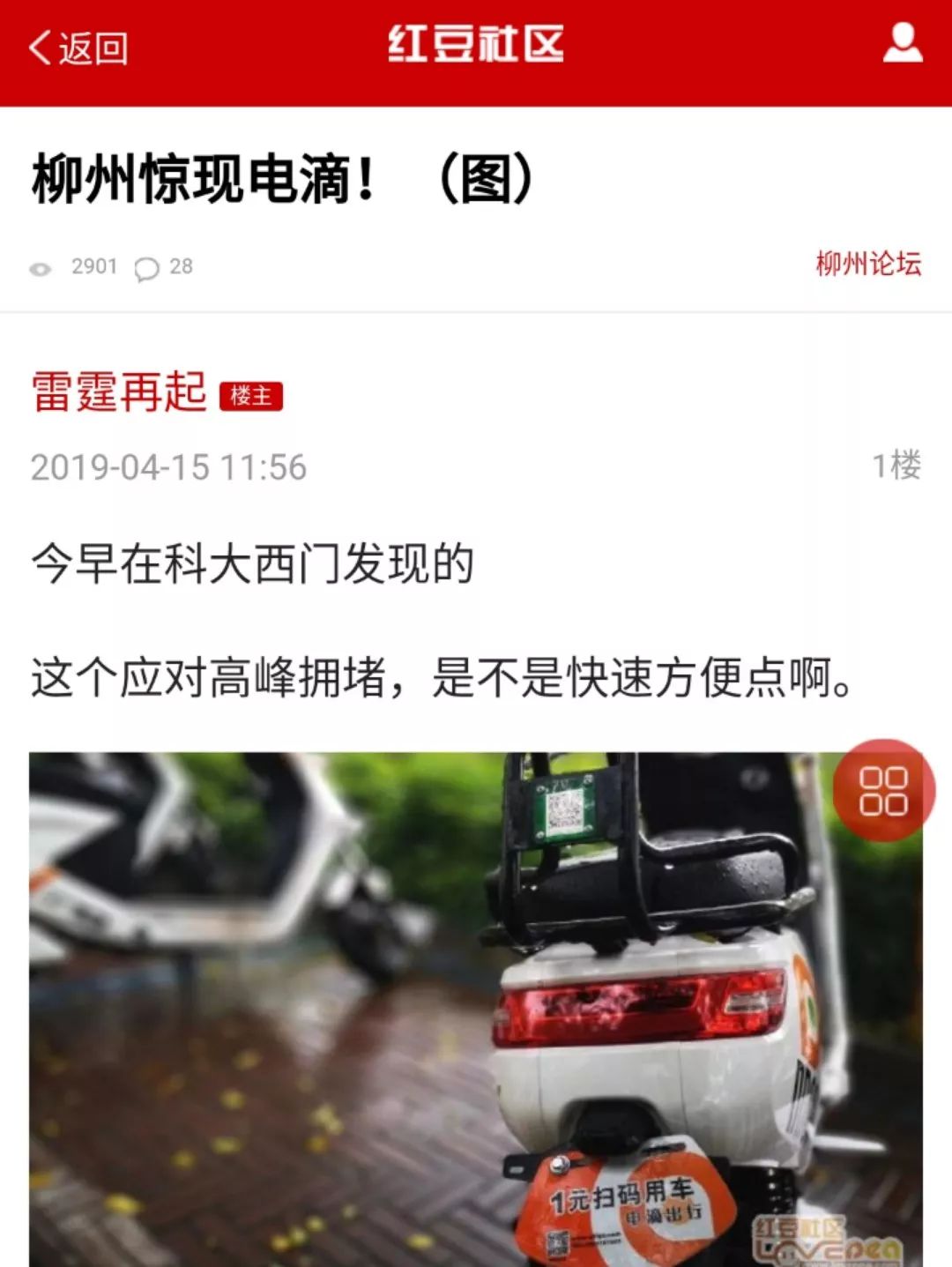Click the timestamp 2019-04-15 11:56
Viewport: 952px width, 1267px height.
(x=167, y=467)
